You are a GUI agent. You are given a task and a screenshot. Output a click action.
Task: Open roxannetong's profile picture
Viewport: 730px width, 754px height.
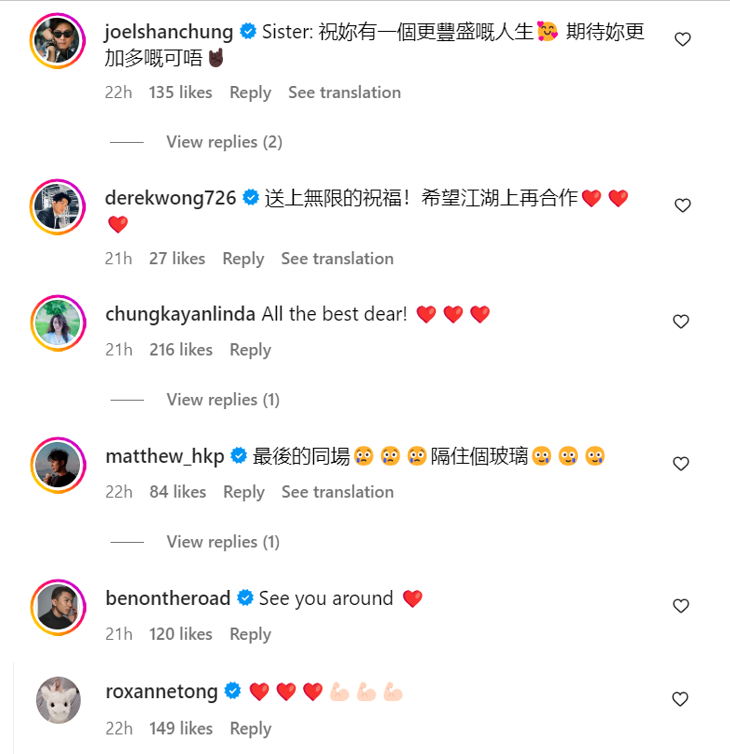click(58, 700)
